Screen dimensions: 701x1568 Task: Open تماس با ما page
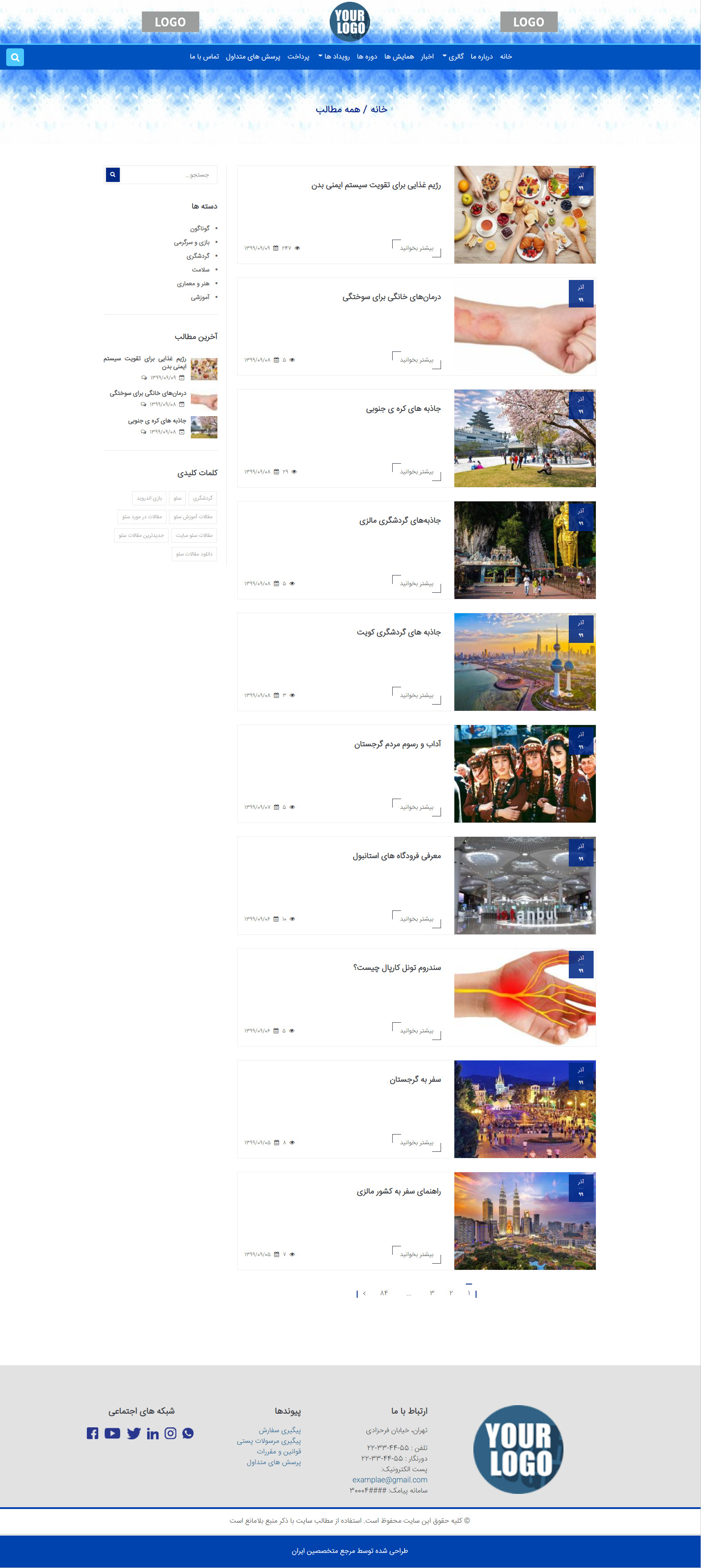(204, 57)
